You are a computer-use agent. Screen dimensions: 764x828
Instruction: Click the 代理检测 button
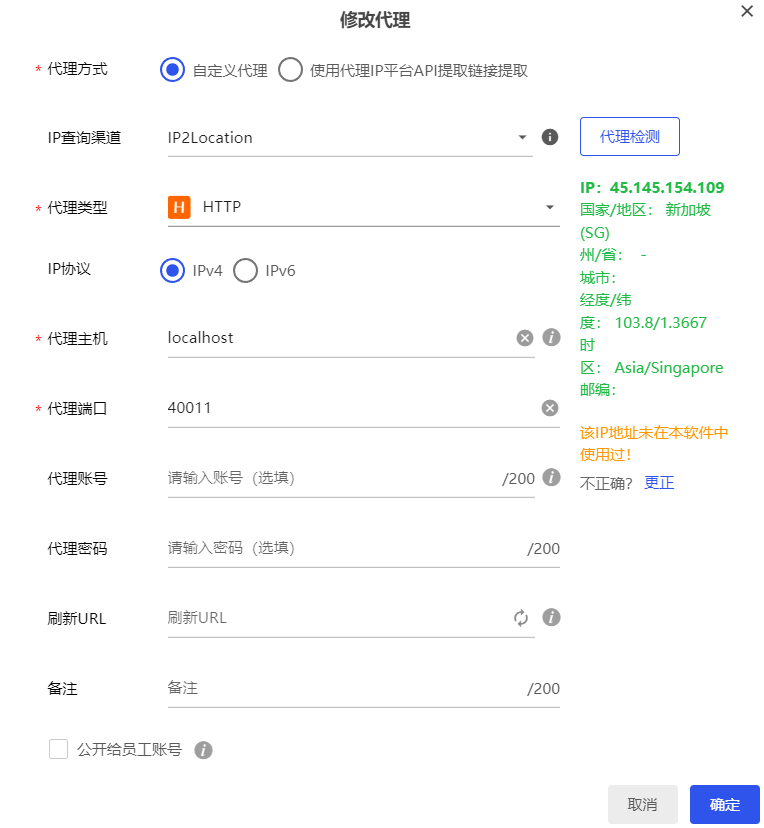pyautogui.click(x=629, y=136)
